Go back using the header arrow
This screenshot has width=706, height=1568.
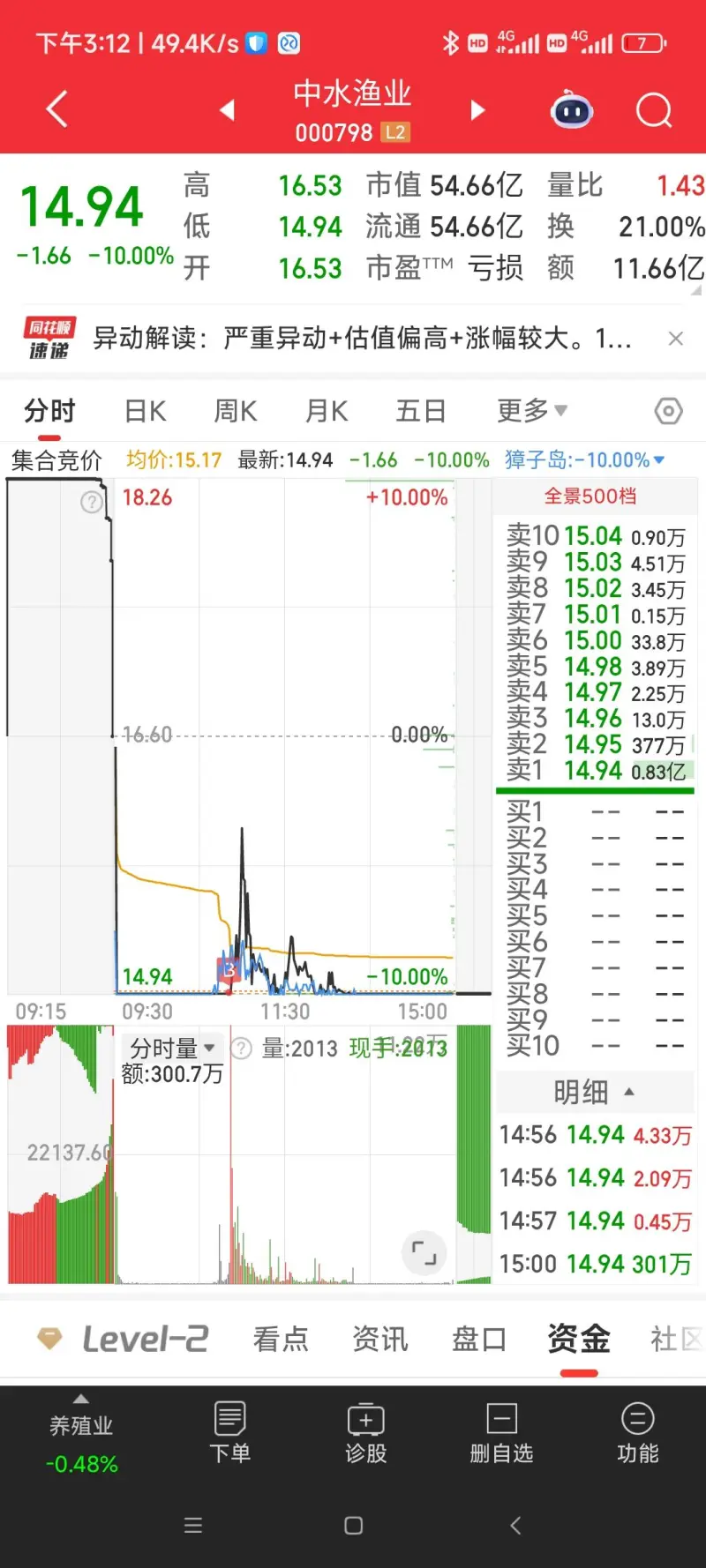point(57,109)
